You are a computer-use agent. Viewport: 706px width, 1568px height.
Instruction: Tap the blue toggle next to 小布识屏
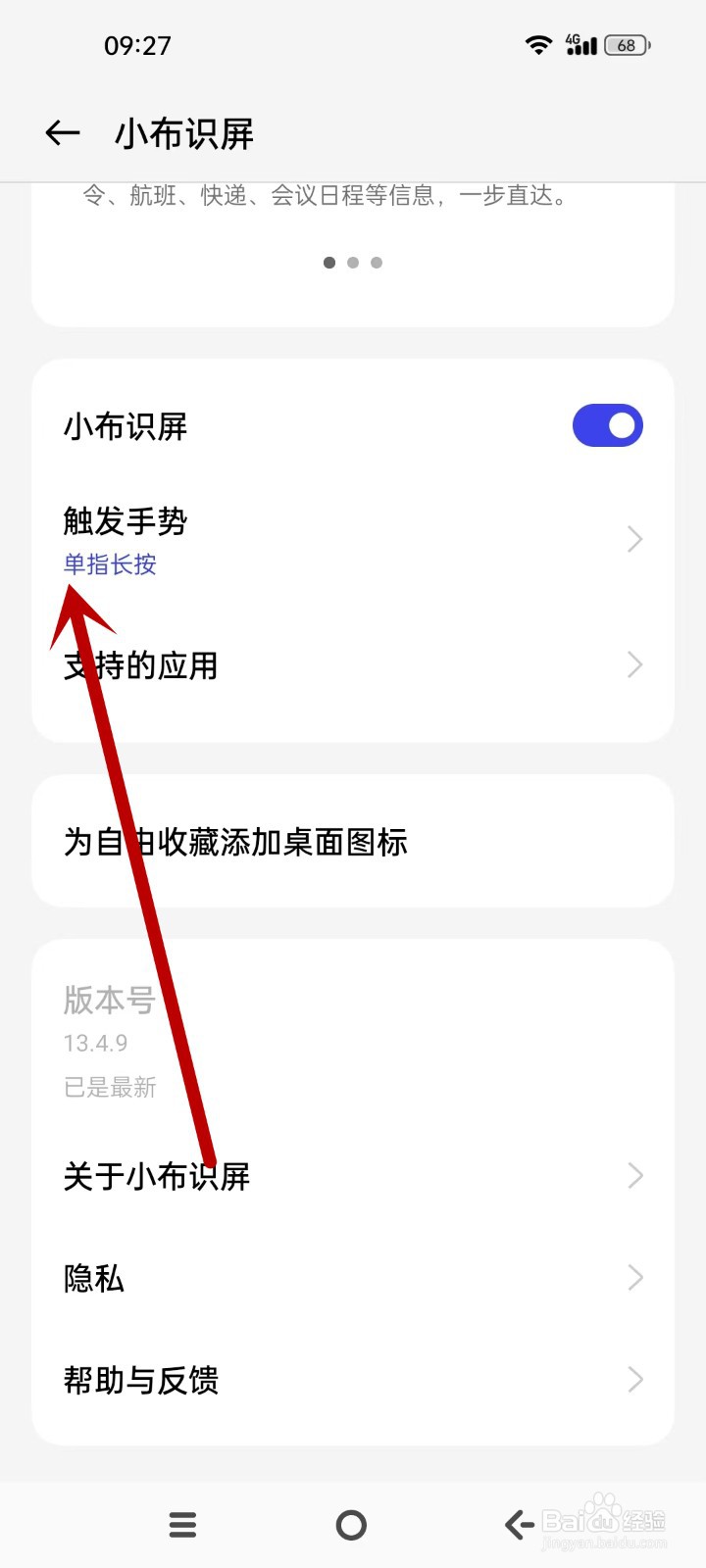607,425
